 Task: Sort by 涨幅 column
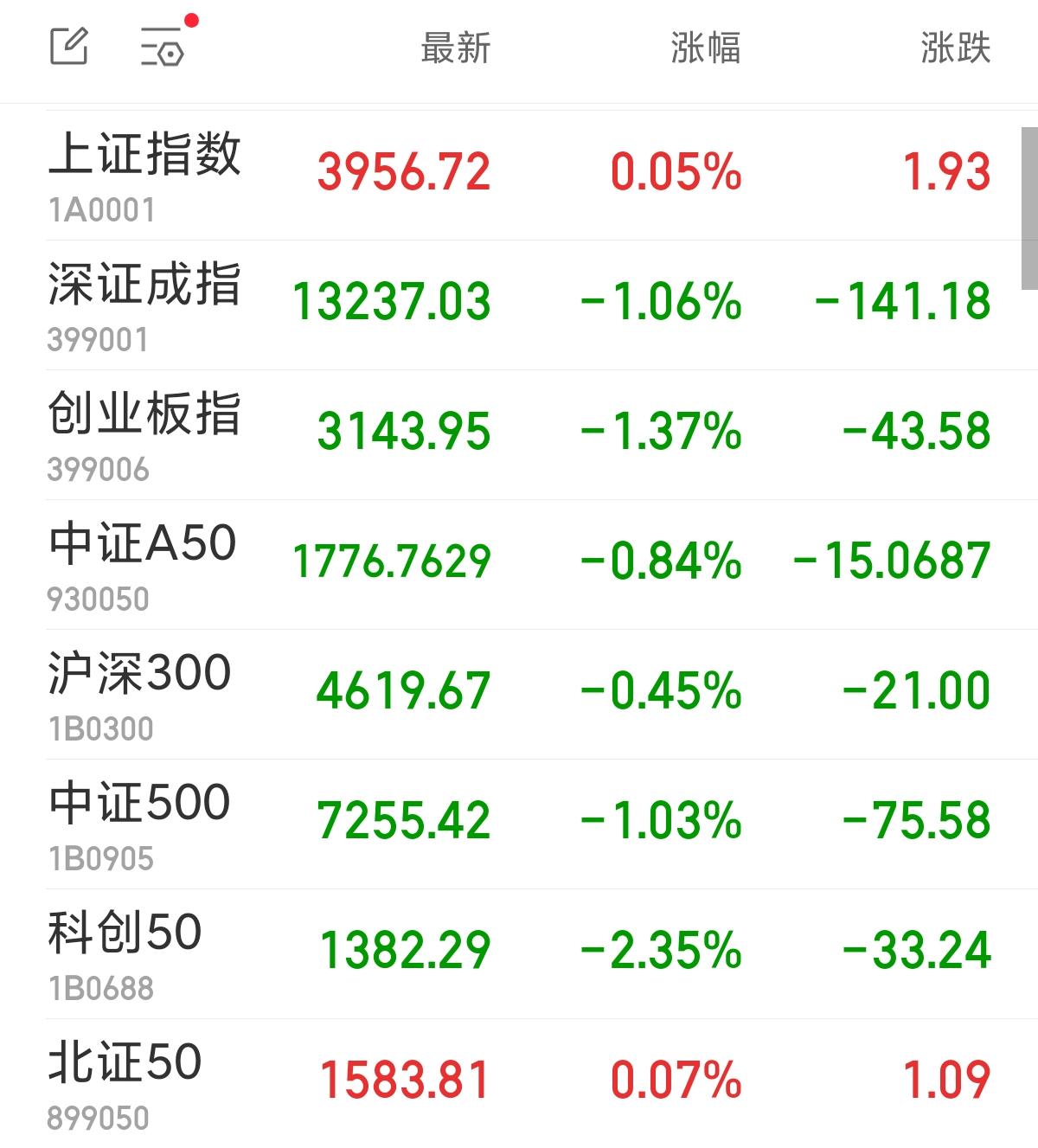click(705, 48)
